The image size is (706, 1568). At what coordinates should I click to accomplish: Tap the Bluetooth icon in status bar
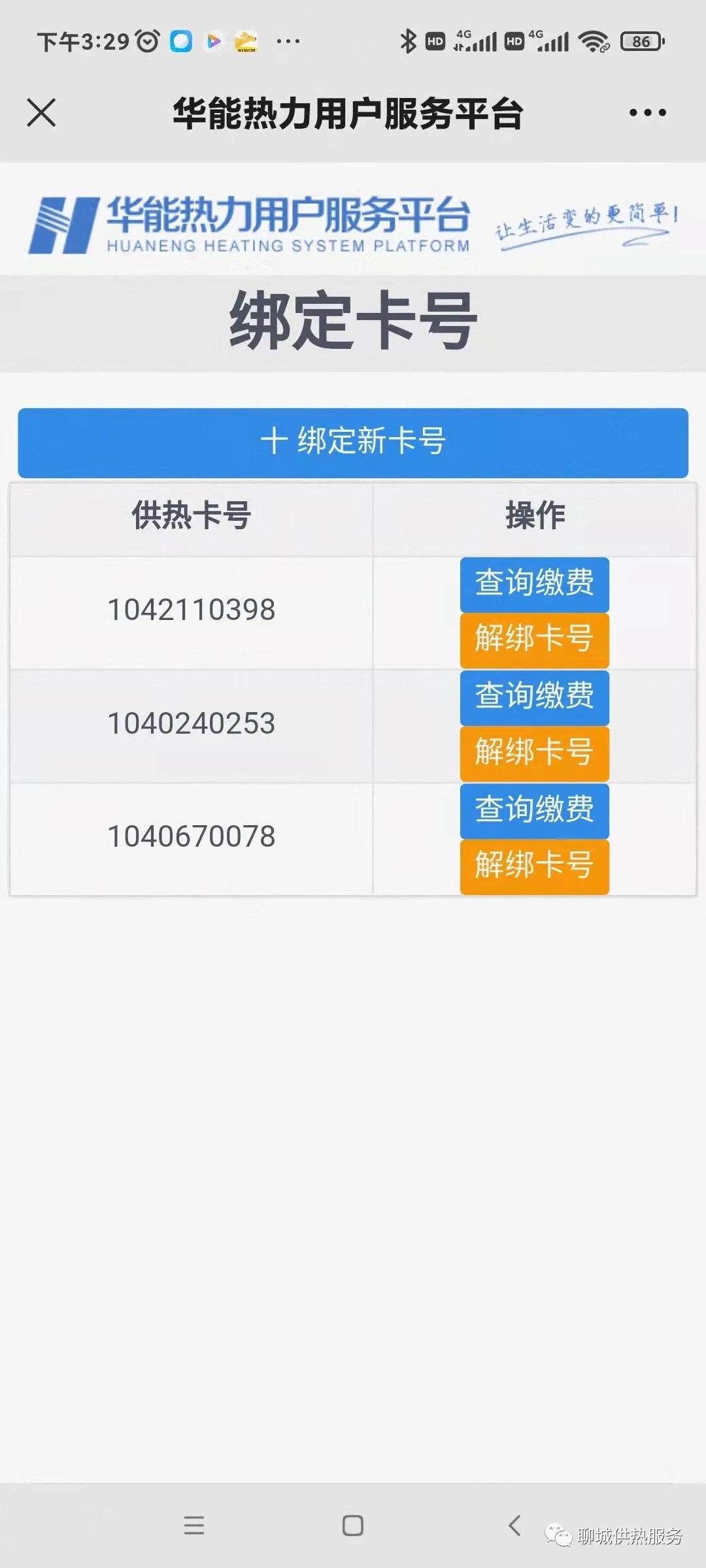[x=409, y=41]
